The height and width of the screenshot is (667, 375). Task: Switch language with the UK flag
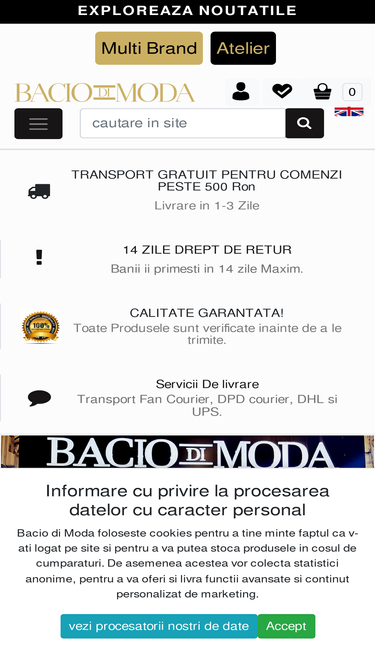349,112
